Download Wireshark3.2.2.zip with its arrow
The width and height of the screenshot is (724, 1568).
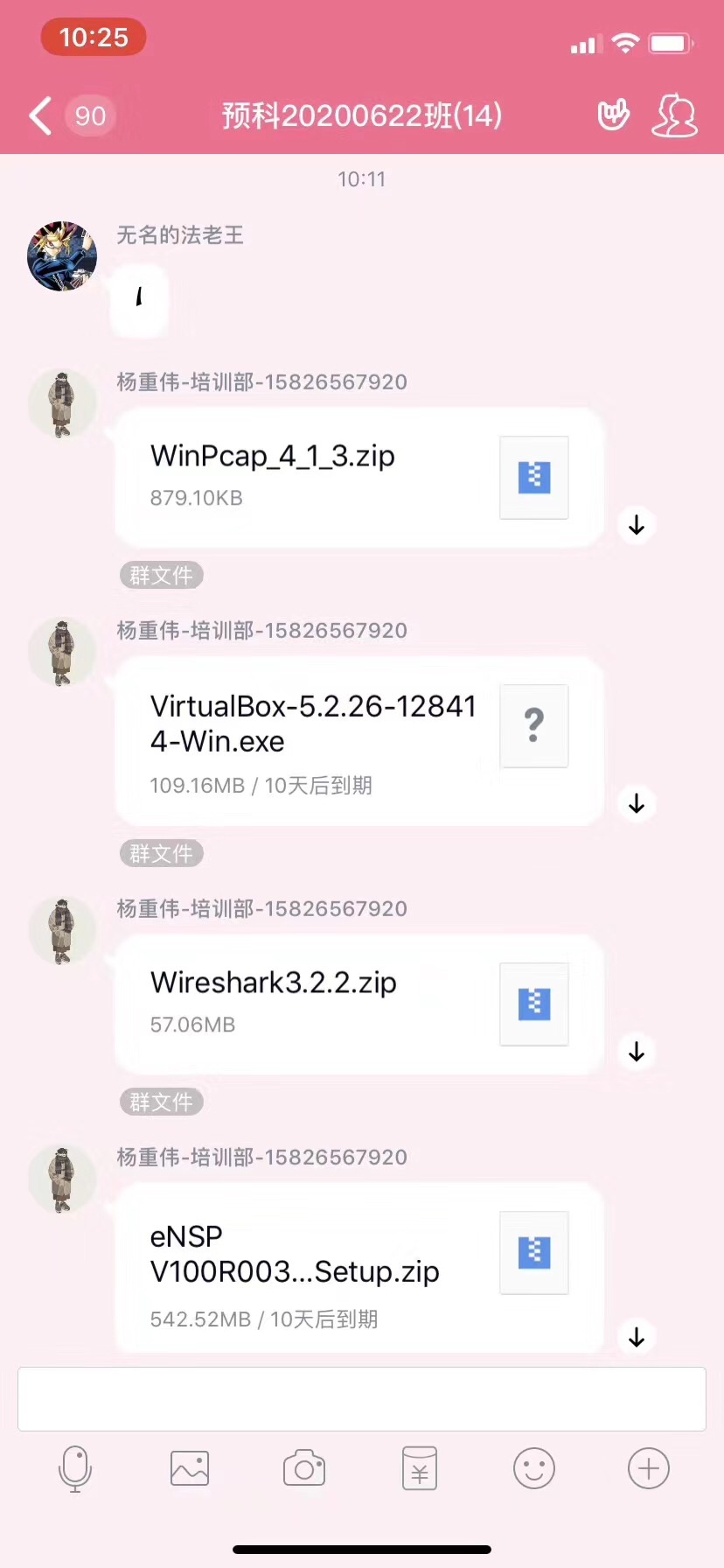coord(637,1051)
